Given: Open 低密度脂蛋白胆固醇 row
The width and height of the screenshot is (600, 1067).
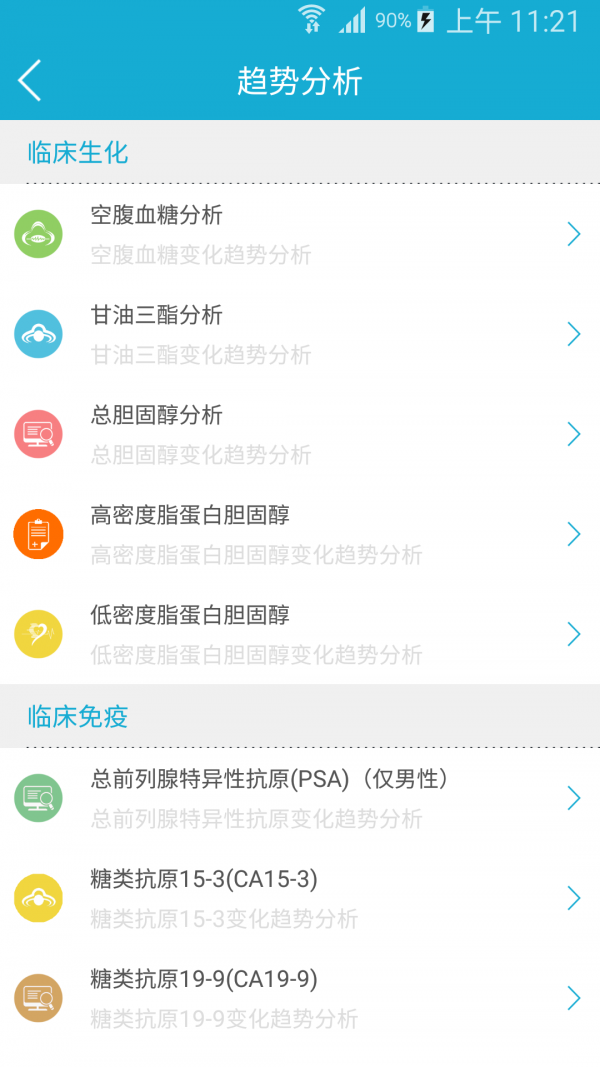Looking at the screenshot, I should pyautogui.click(x=300, y=634).
